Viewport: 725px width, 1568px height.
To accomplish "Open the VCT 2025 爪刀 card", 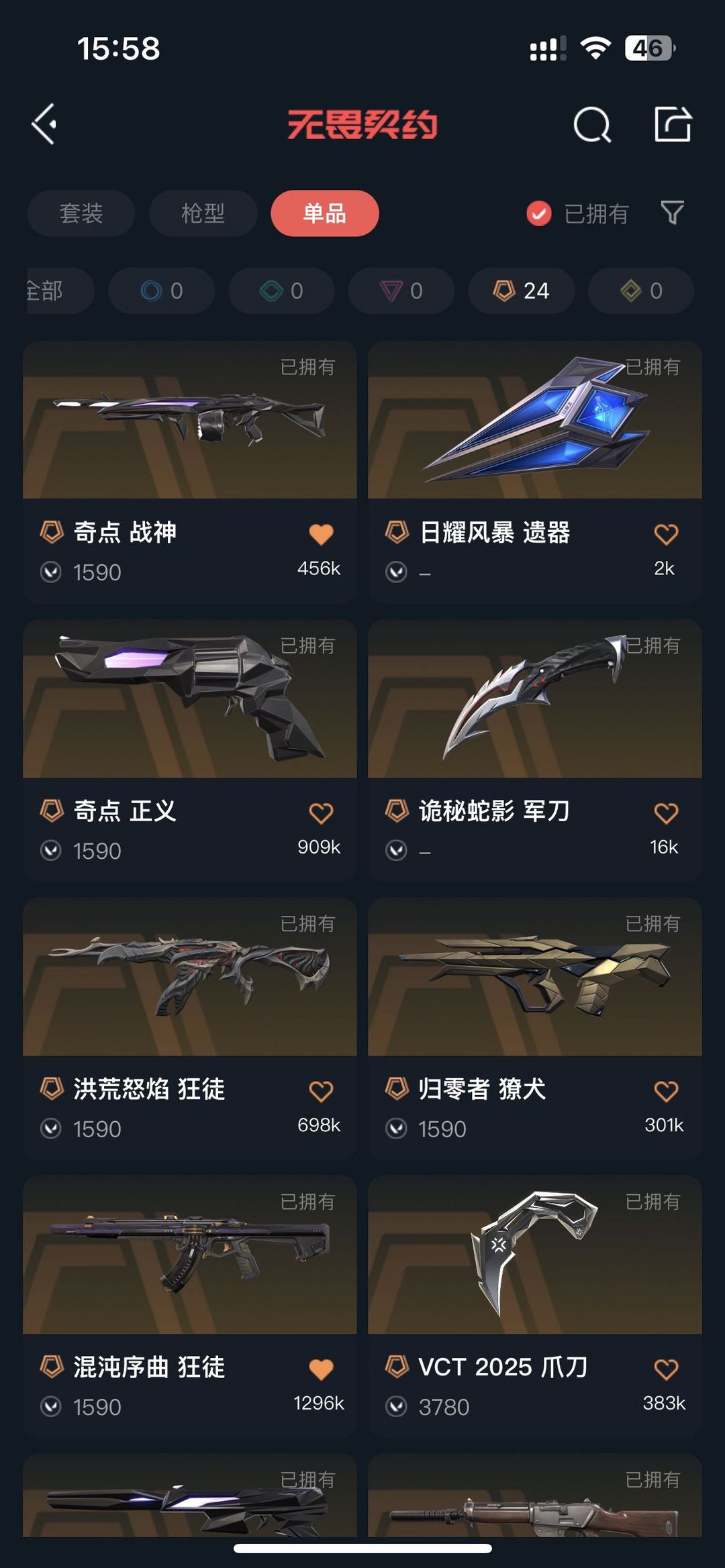I will 535,1306.
